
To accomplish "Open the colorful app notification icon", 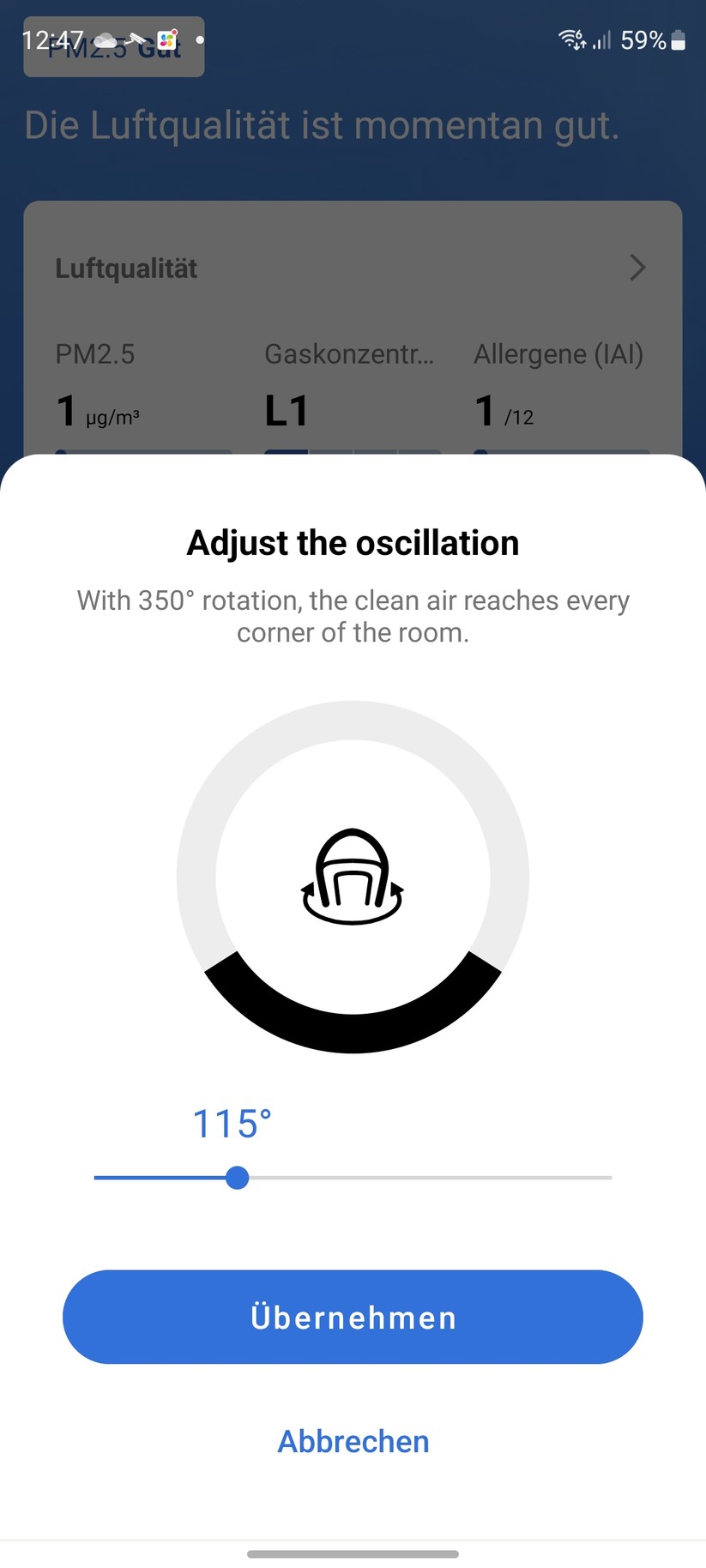I will 165,39.
